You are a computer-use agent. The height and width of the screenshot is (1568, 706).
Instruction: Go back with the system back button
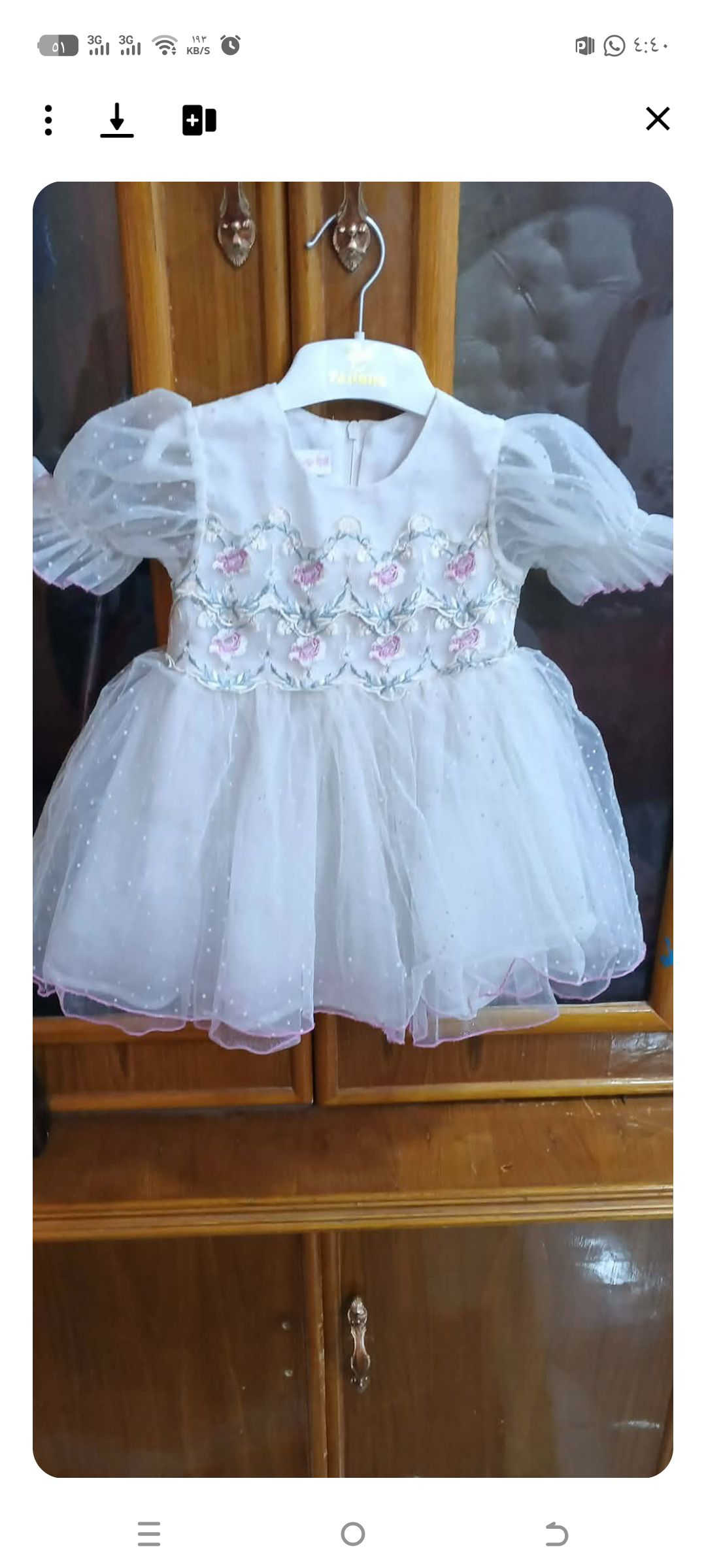tap(556, 1533)
